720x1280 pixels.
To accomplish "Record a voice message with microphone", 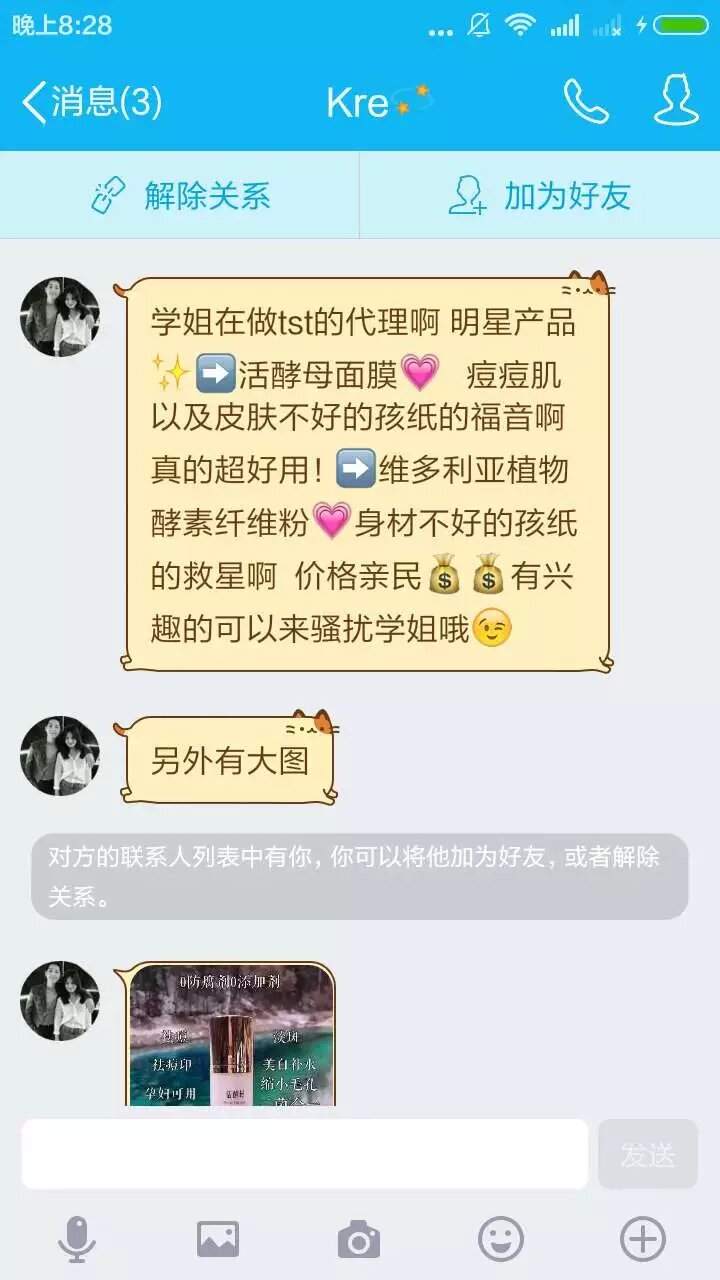I will point(76,1240).
